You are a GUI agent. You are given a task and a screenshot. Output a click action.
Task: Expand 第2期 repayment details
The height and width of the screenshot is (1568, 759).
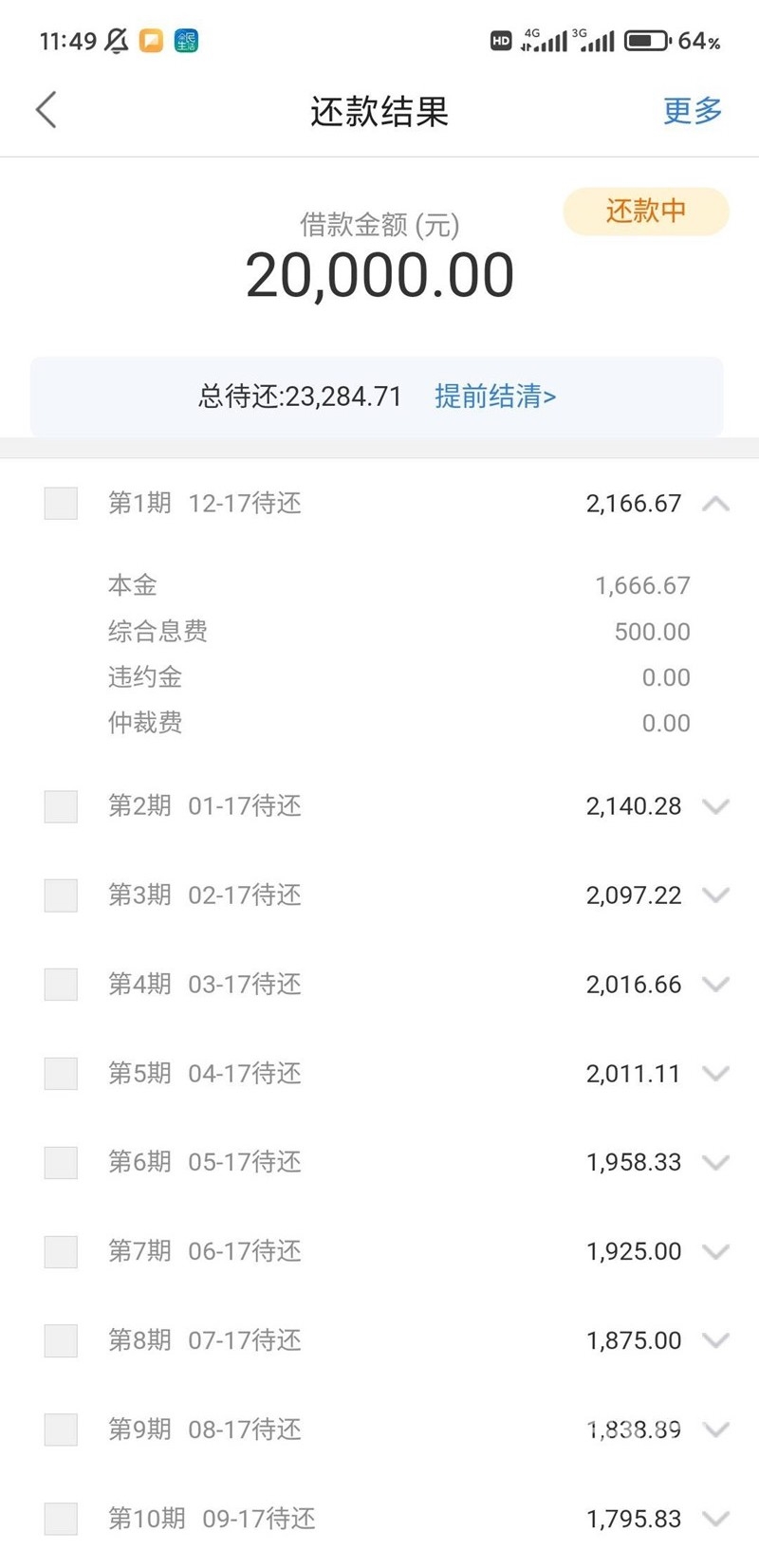(715, 806)
